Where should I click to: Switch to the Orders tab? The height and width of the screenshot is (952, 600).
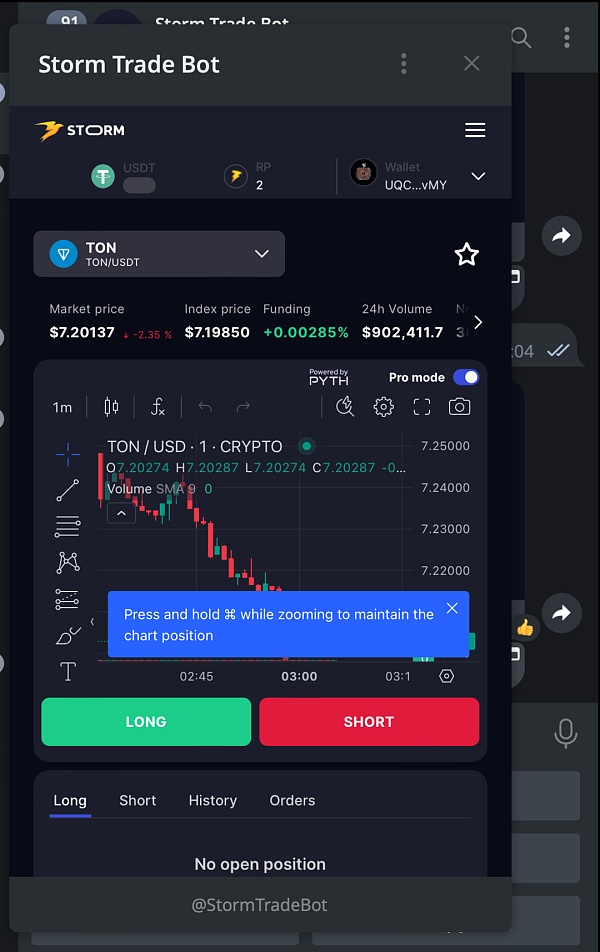[x=292, y=800]
